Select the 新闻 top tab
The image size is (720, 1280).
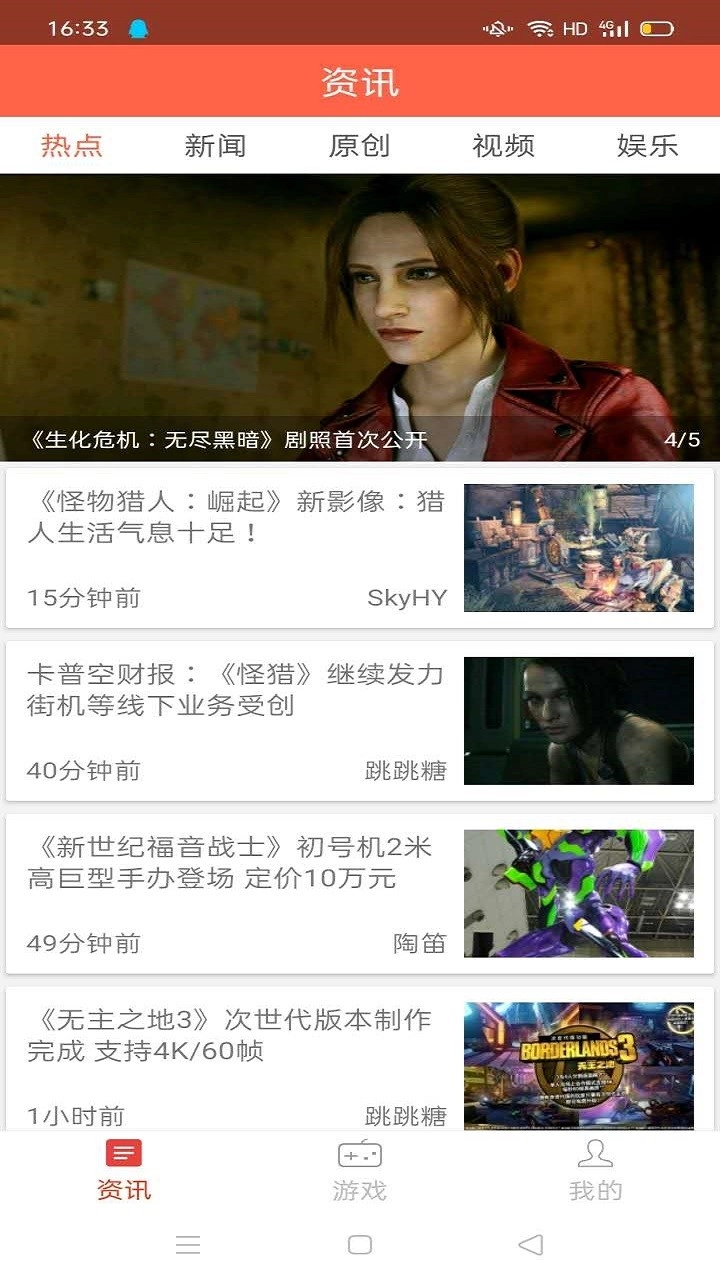pyautogui.click(x=215, y=146)
